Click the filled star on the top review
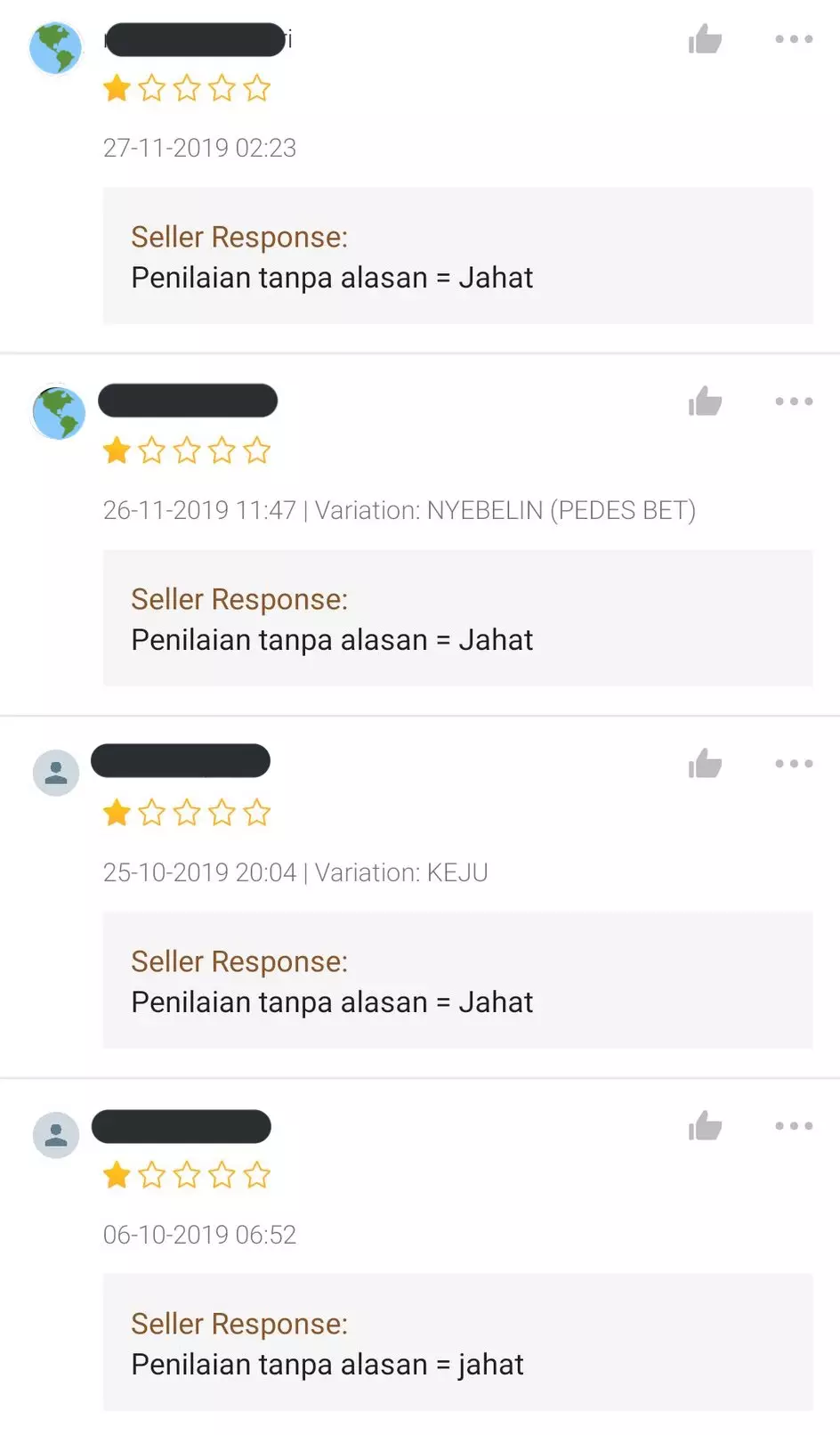840x1435 pixels. (x=116, y=88)
